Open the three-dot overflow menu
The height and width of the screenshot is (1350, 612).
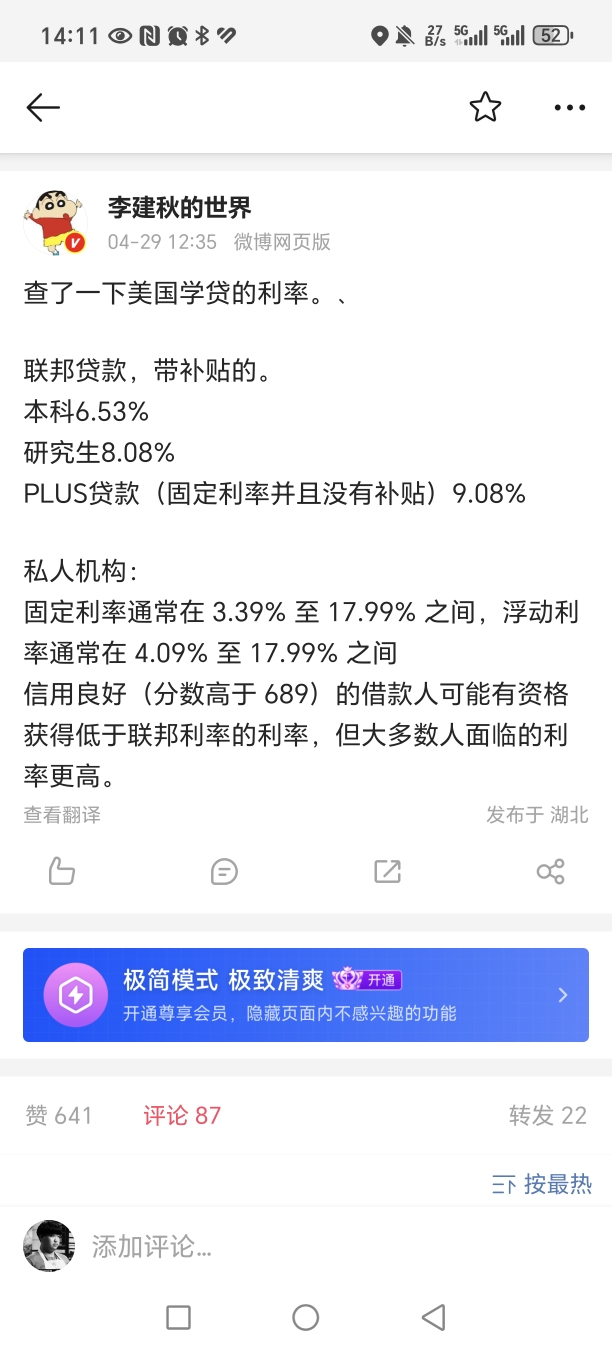569,107
